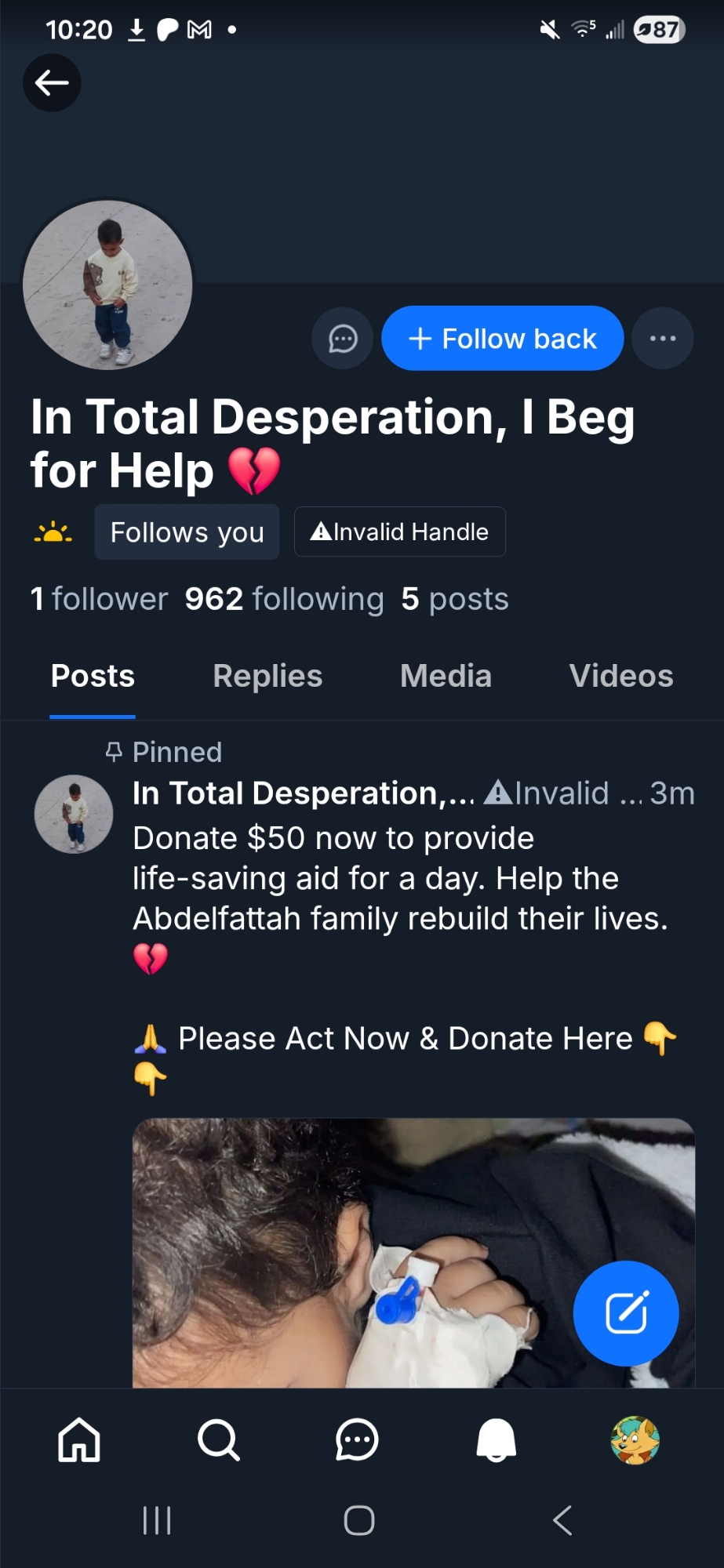The width and height of the screenshot is (724, 1568).
Task: Select the Posts tab
Action: tap(93, 676)
